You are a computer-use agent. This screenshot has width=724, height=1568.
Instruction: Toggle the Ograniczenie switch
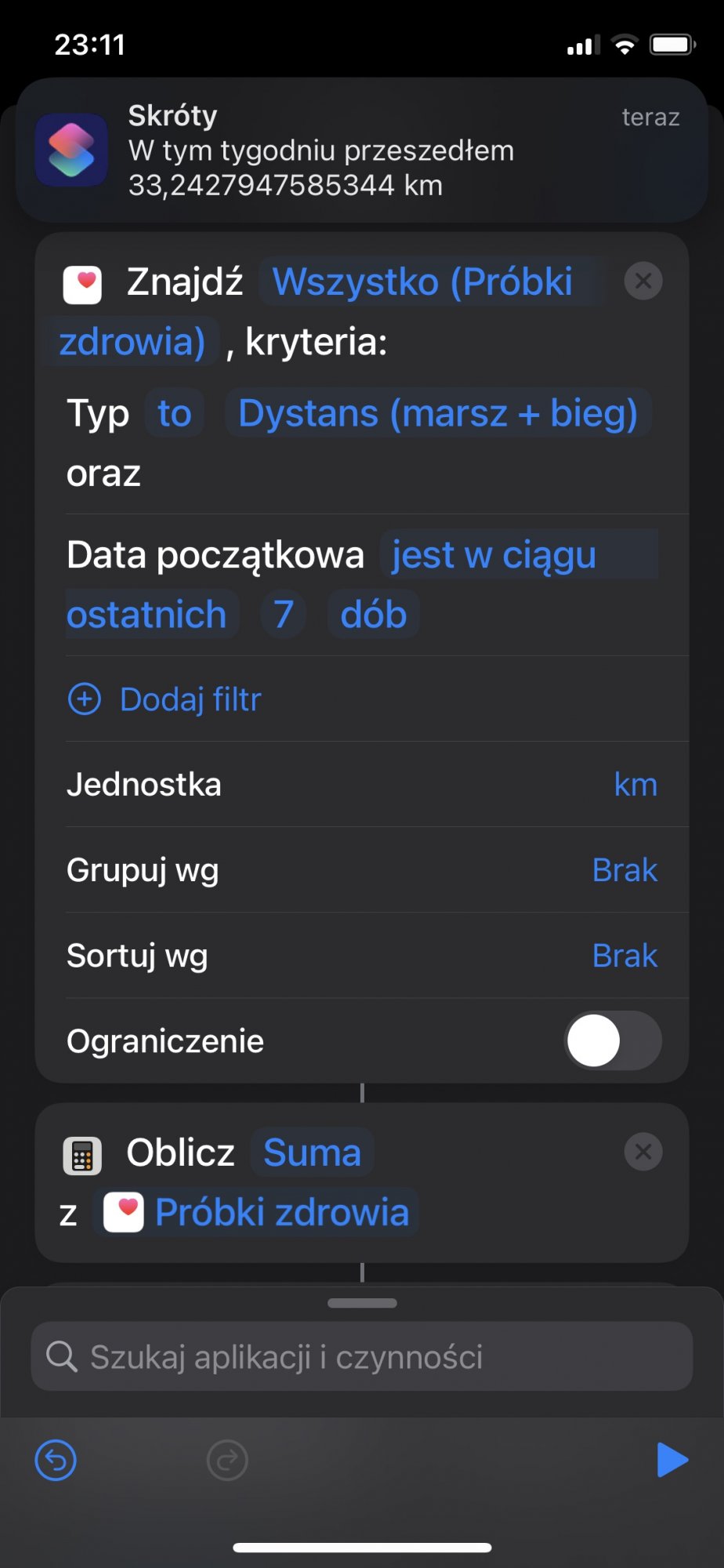[613, 1041]
